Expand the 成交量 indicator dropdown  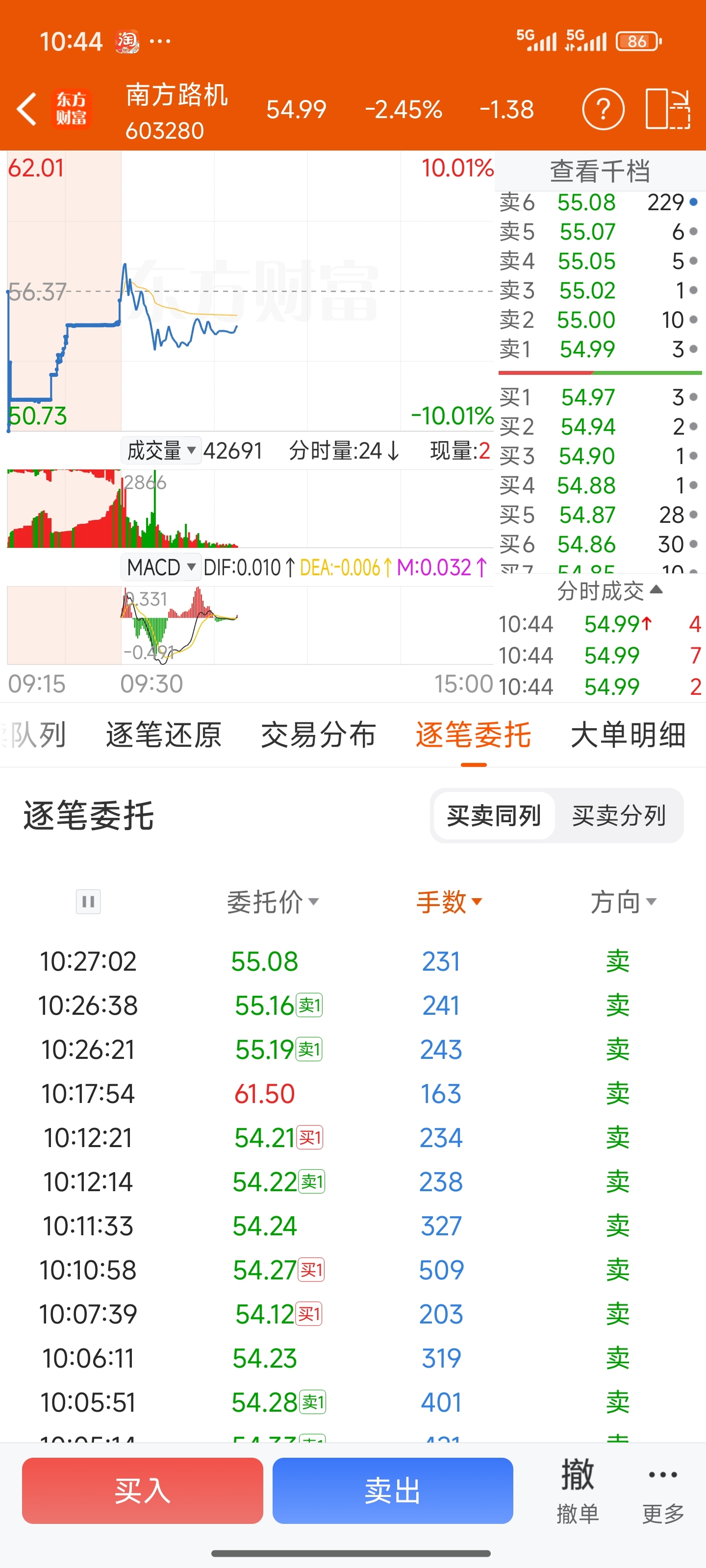(x=161, y=451)
